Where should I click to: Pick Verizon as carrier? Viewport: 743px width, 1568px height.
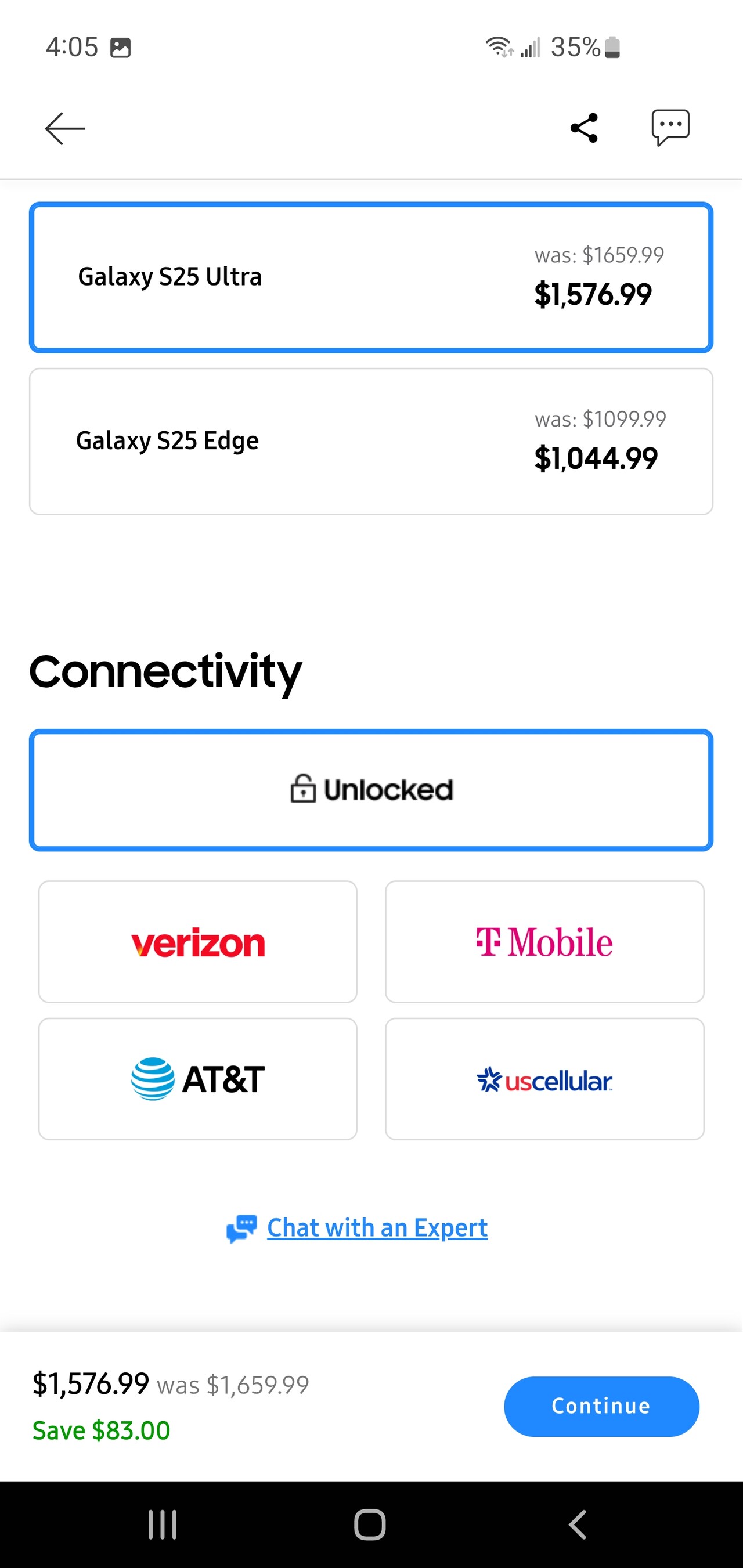pyautogui.click(x=198, y=942)
